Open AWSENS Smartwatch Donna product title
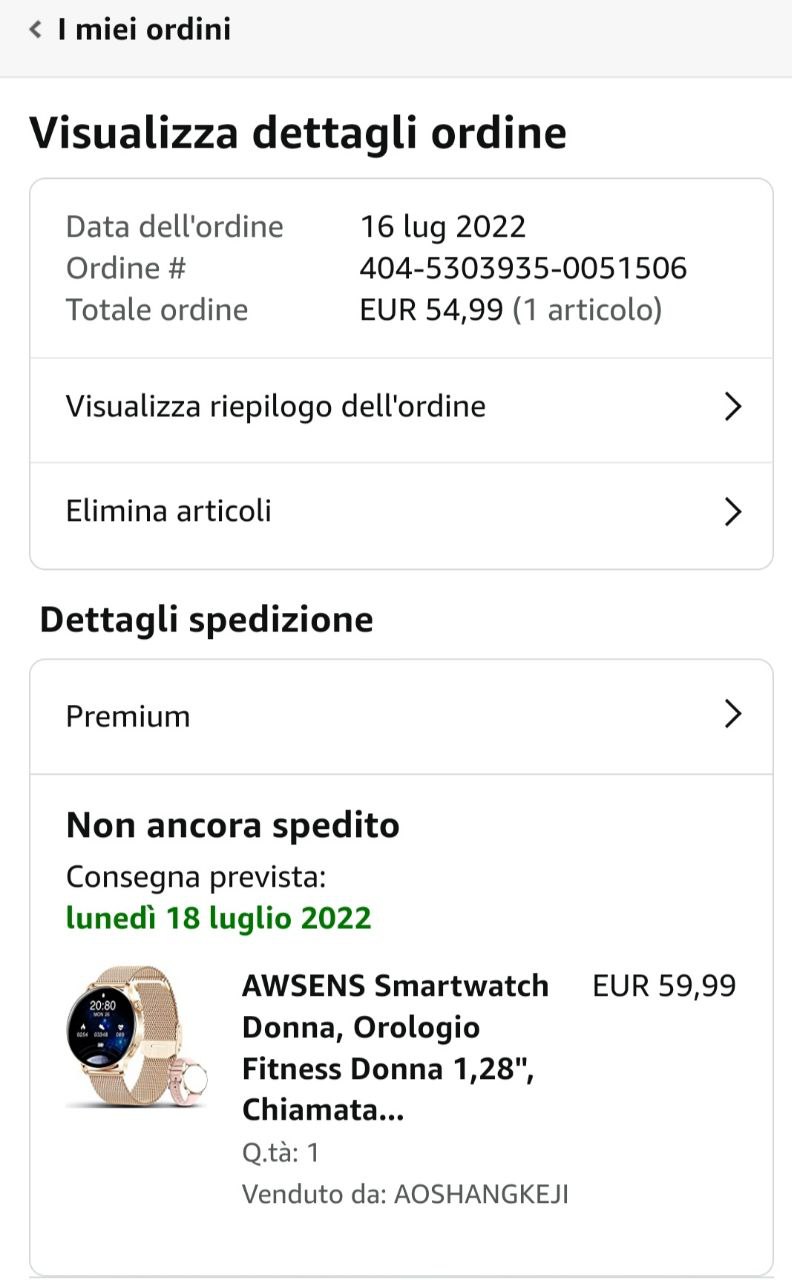This screenshot has height=1280, width=792. point(396,1048)
